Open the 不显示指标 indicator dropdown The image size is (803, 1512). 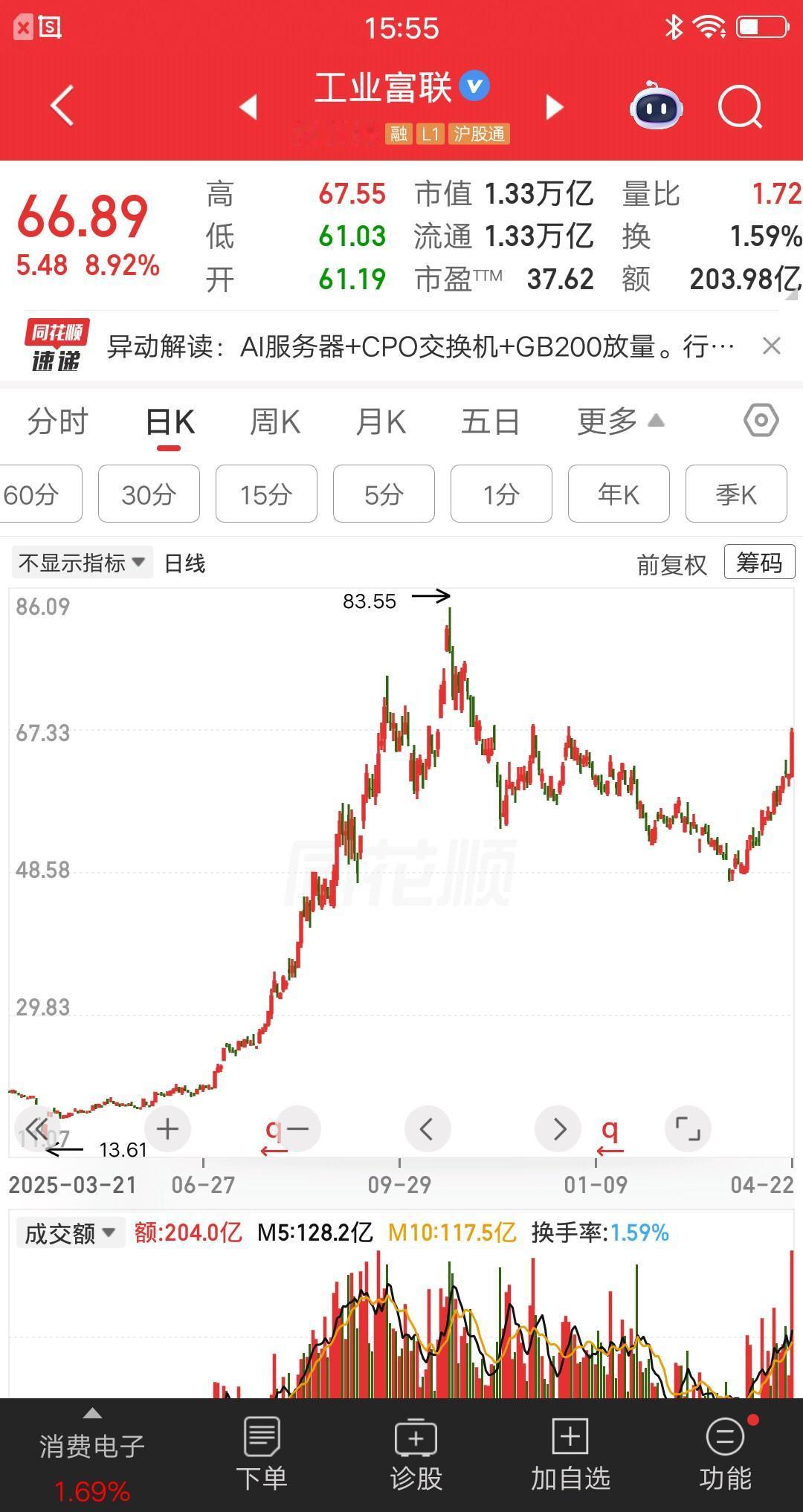[x=82, y=562]
